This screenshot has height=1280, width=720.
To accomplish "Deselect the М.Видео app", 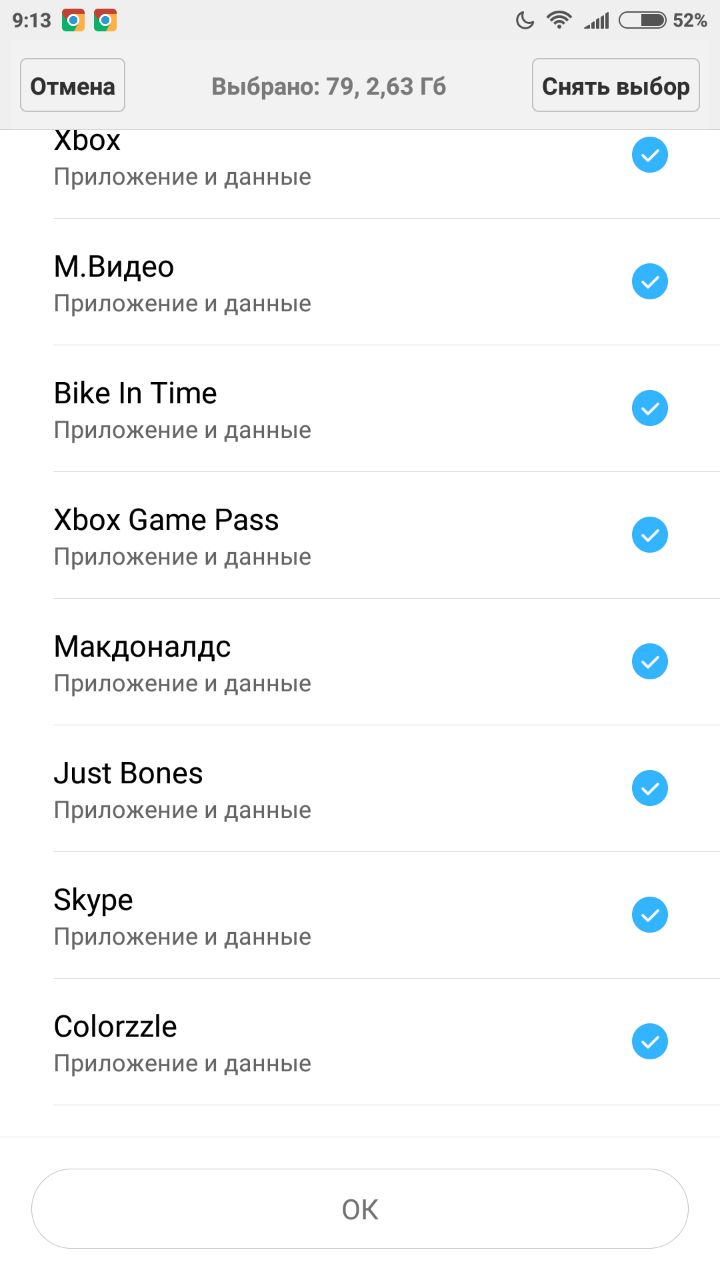I will point(650,282).
